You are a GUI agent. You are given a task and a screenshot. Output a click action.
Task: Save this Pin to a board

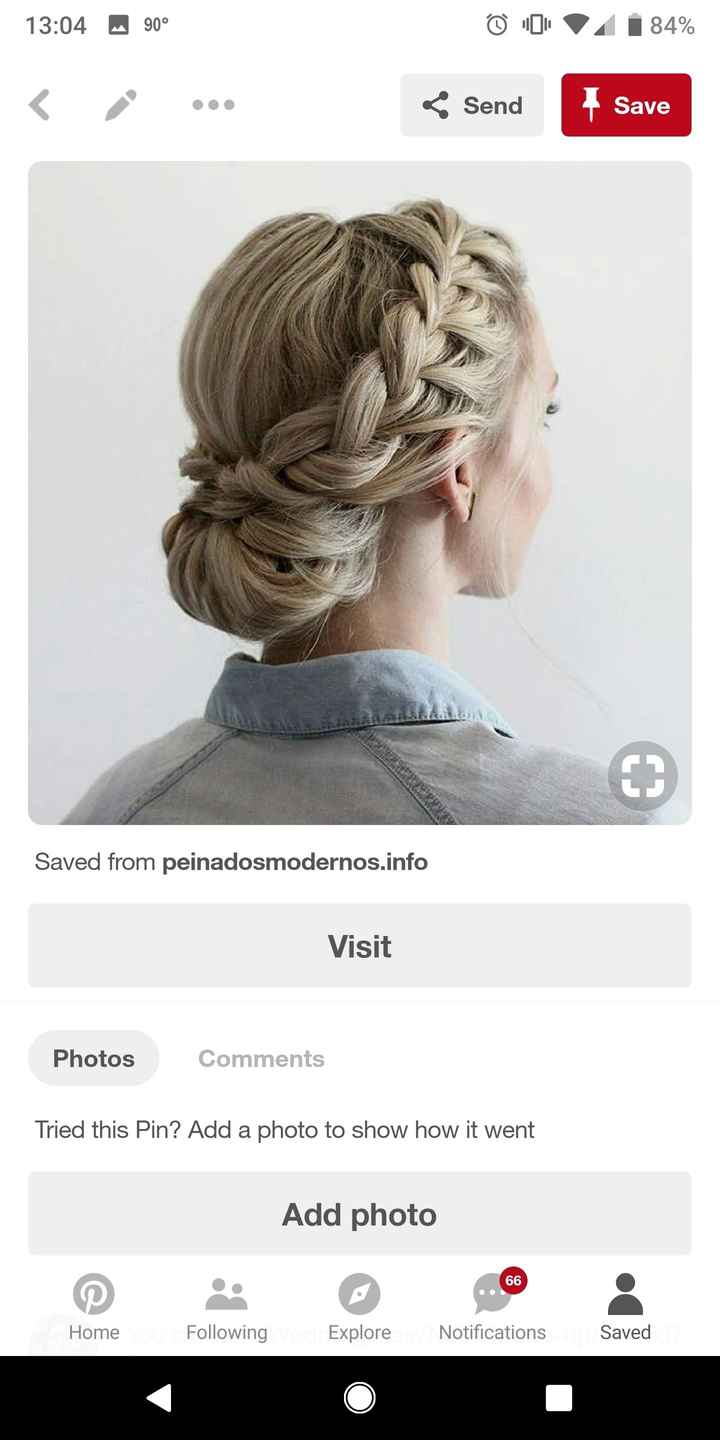click(x=626, y=105)
